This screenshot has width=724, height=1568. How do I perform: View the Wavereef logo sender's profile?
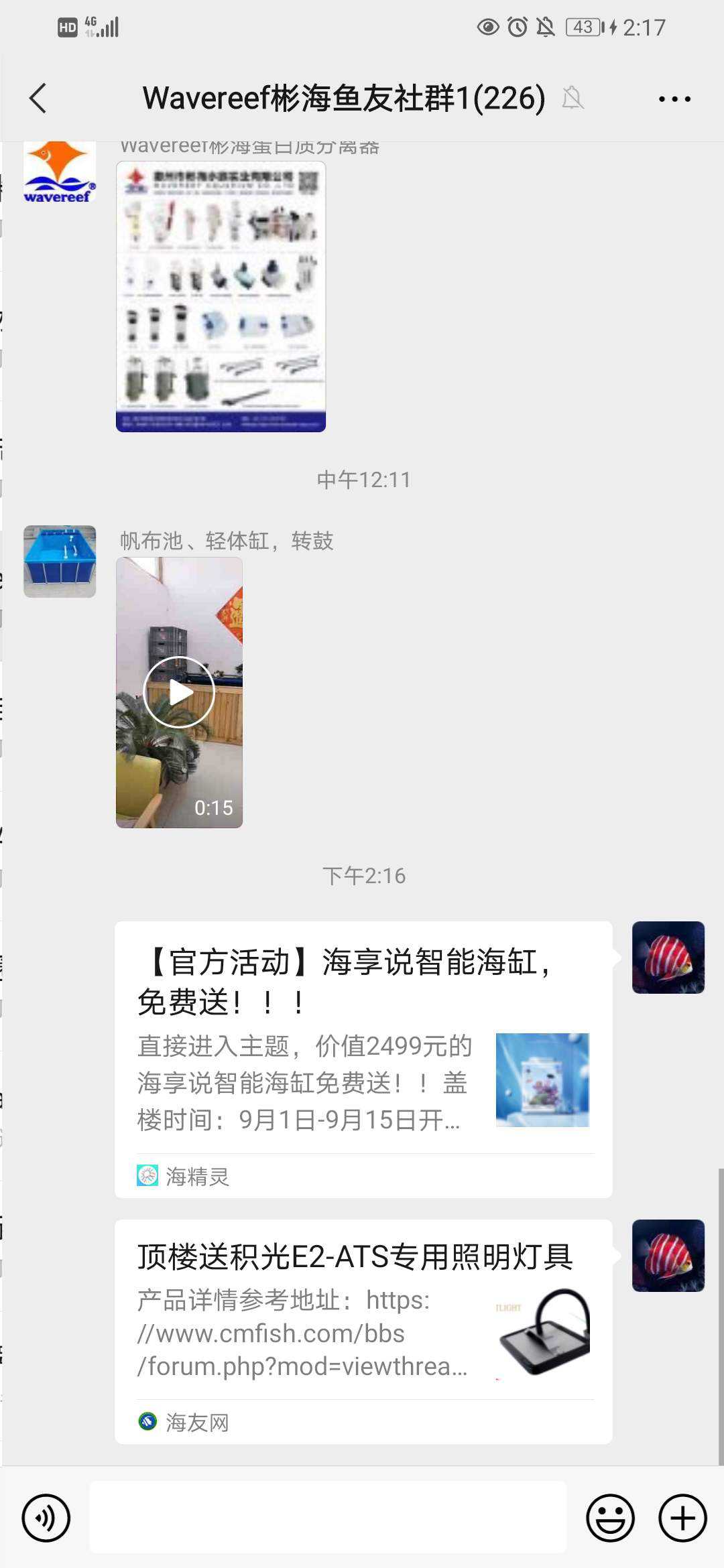pyautogui.click(x=60, y=172)
